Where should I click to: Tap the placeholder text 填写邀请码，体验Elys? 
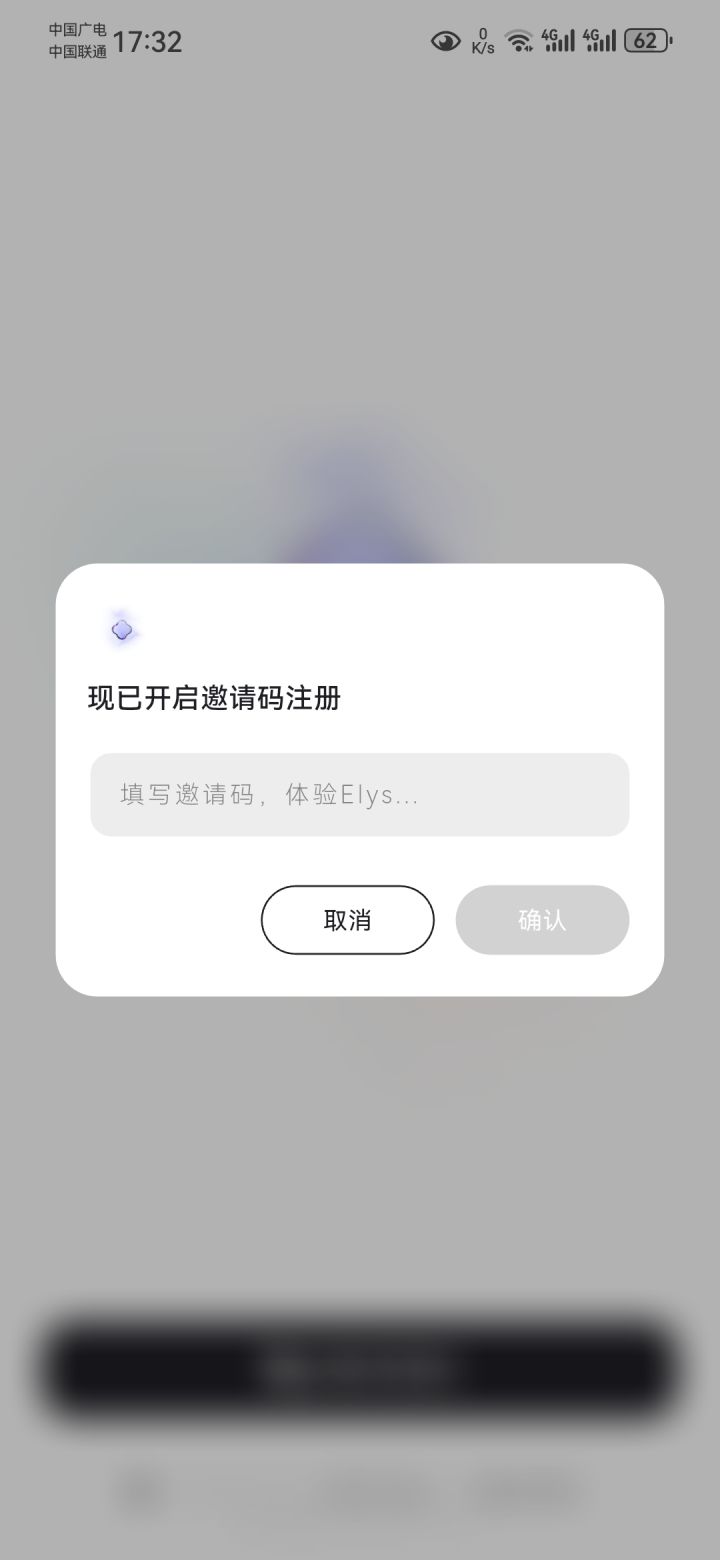265,794
